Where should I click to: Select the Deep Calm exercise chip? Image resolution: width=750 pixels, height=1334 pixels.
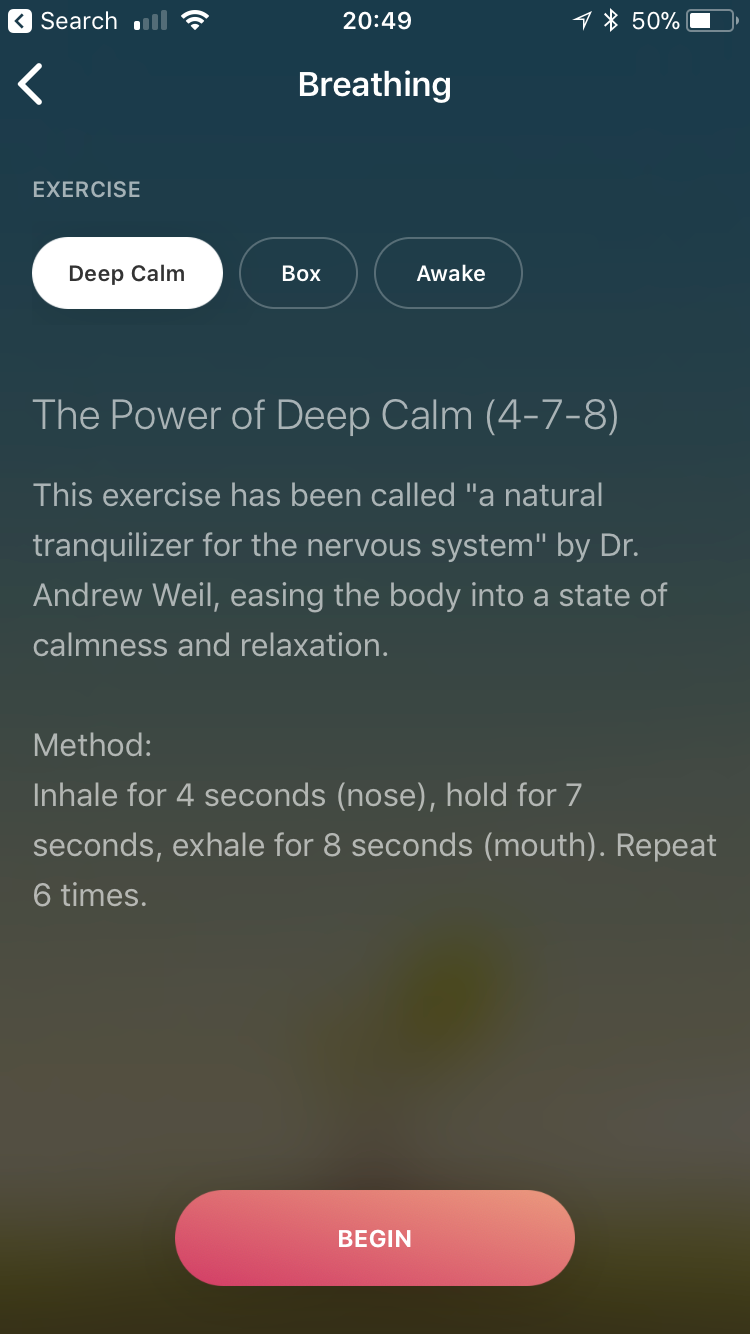pos(127,273)
